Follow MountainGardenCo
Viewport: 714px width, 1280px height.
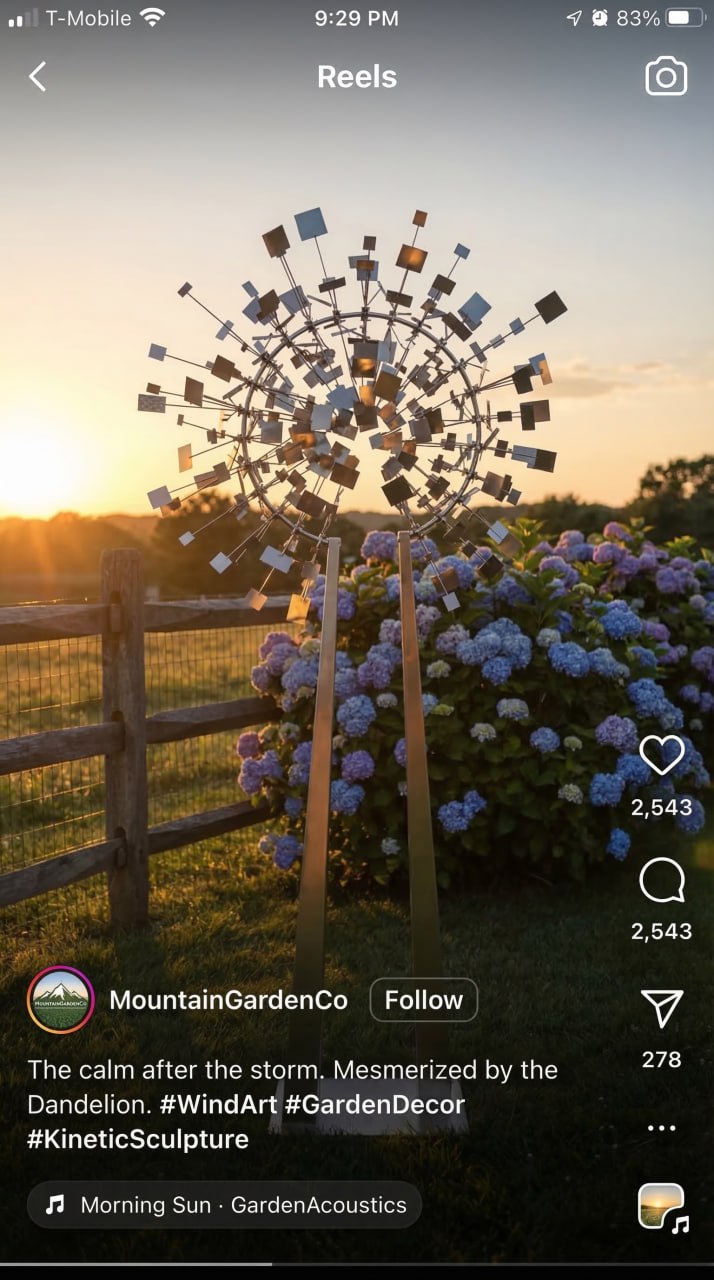coord(424,1000)
